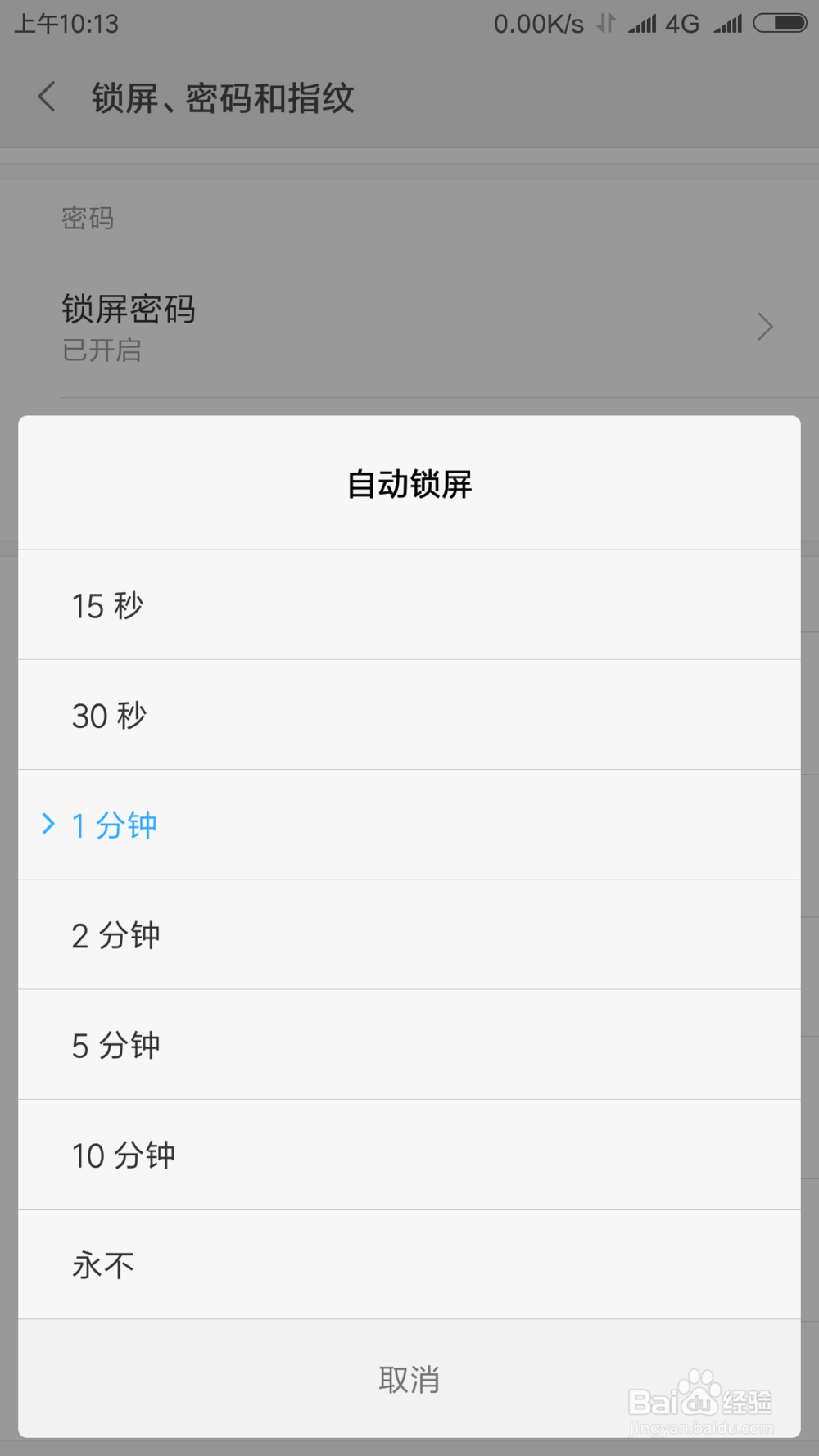This screenshot has width=819, height=1456.
Task: Tap the second SIM signal bars icon
Action: (x=726, y=23)
